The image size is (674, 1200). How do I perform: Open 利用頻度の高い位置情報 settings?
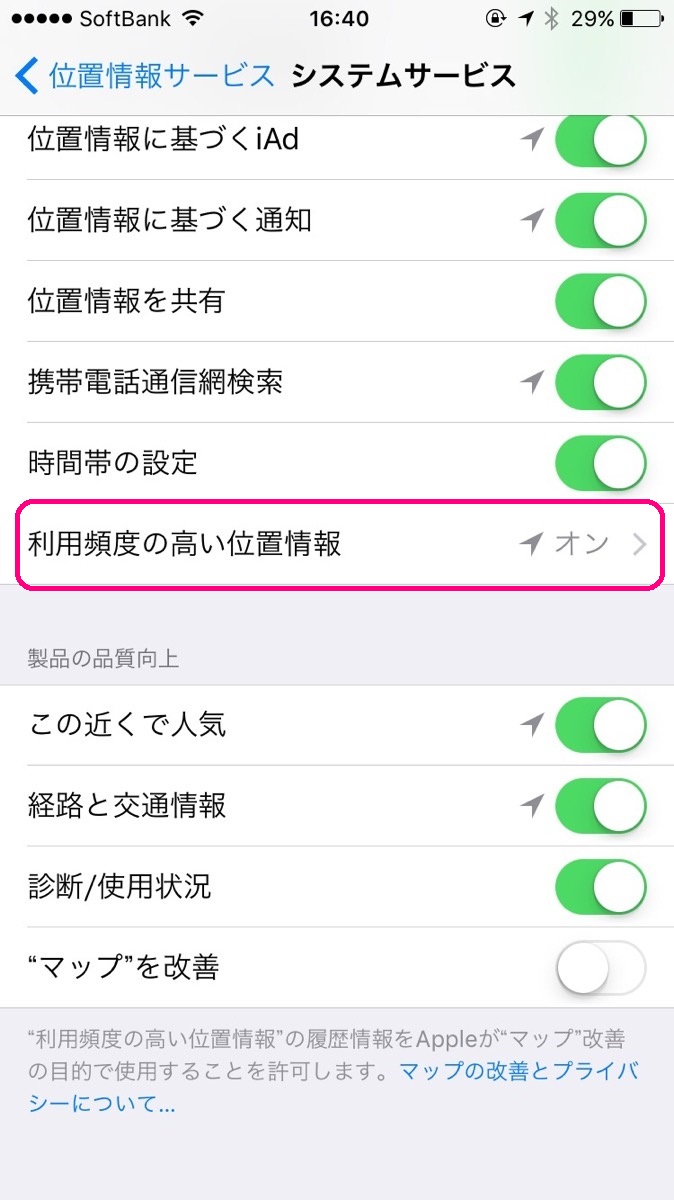click(337, 545)
